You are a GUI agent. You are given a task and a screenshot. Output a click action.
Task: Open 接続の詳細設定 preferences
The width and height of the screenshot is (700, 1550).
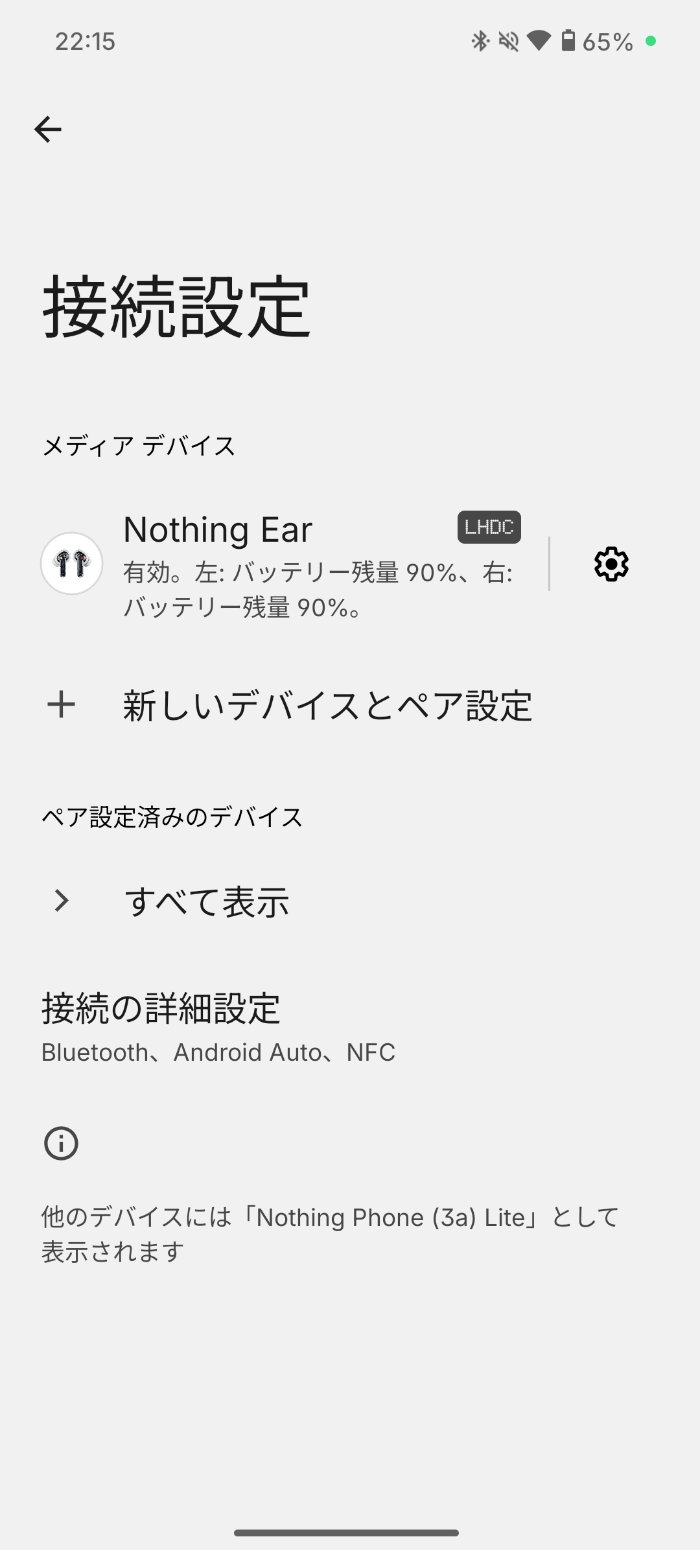pos(218,1026)
